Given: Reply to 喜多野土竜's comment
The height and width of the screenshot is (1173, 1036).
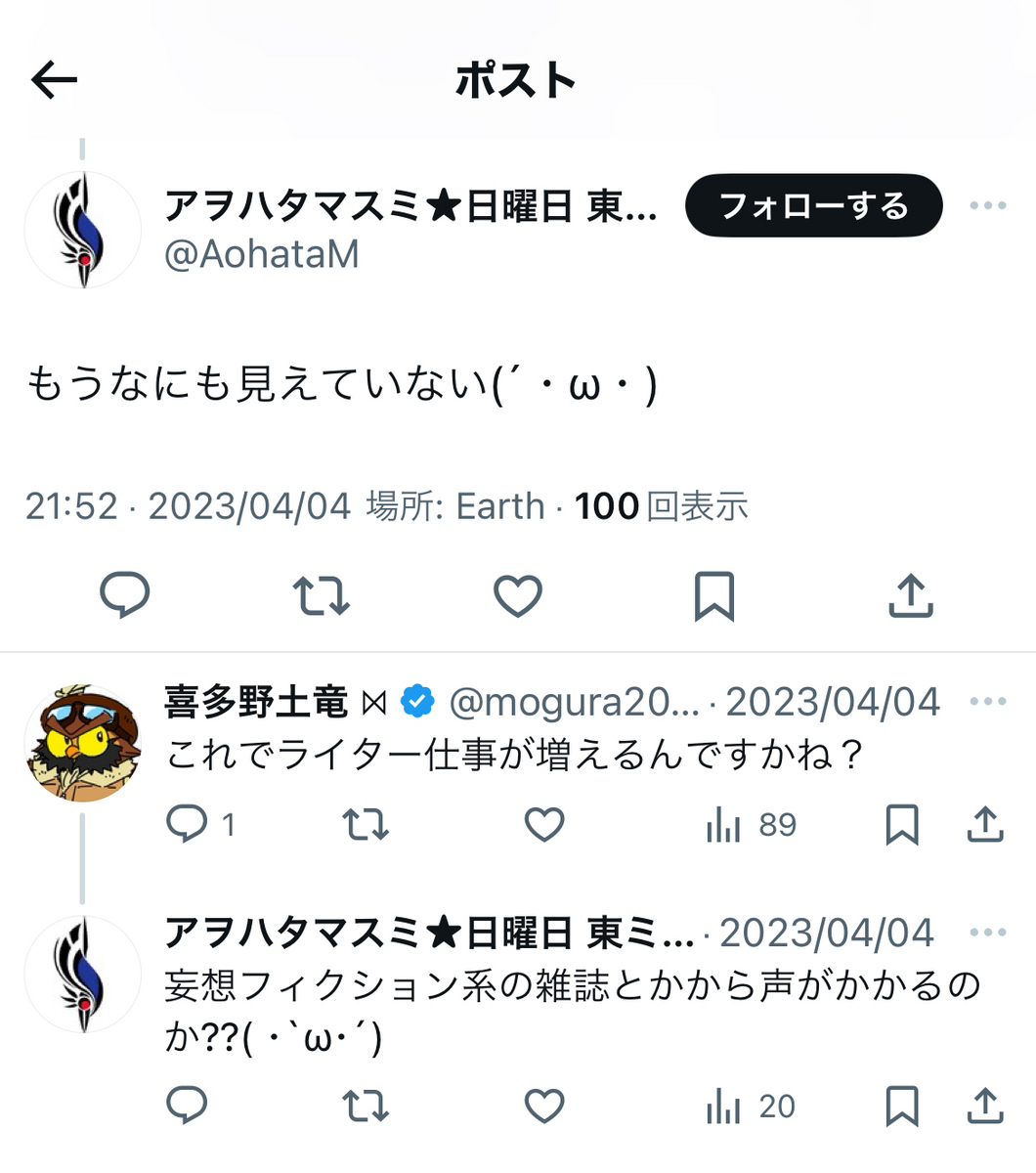Looking at the screenshot, I should click(x=187, y=825).
